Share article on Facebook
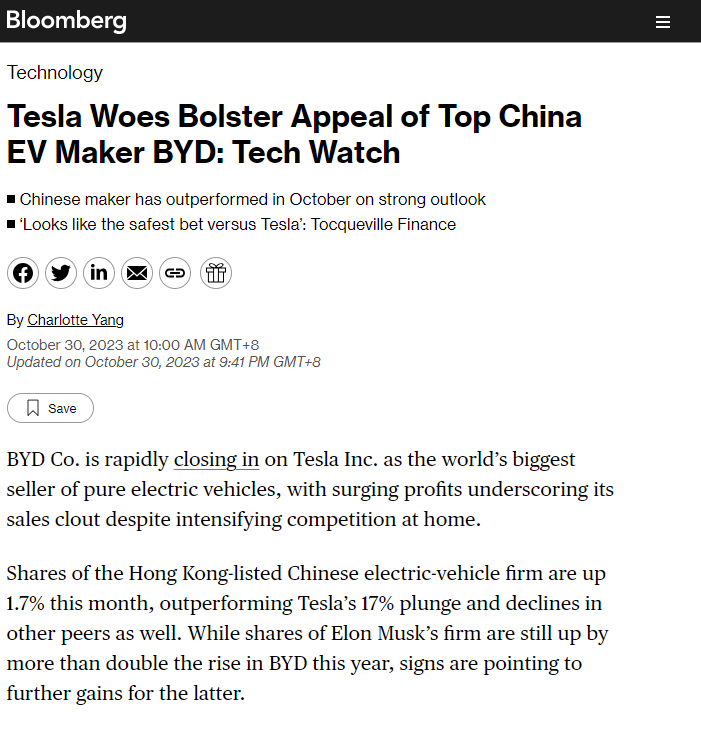 [23, 273]
